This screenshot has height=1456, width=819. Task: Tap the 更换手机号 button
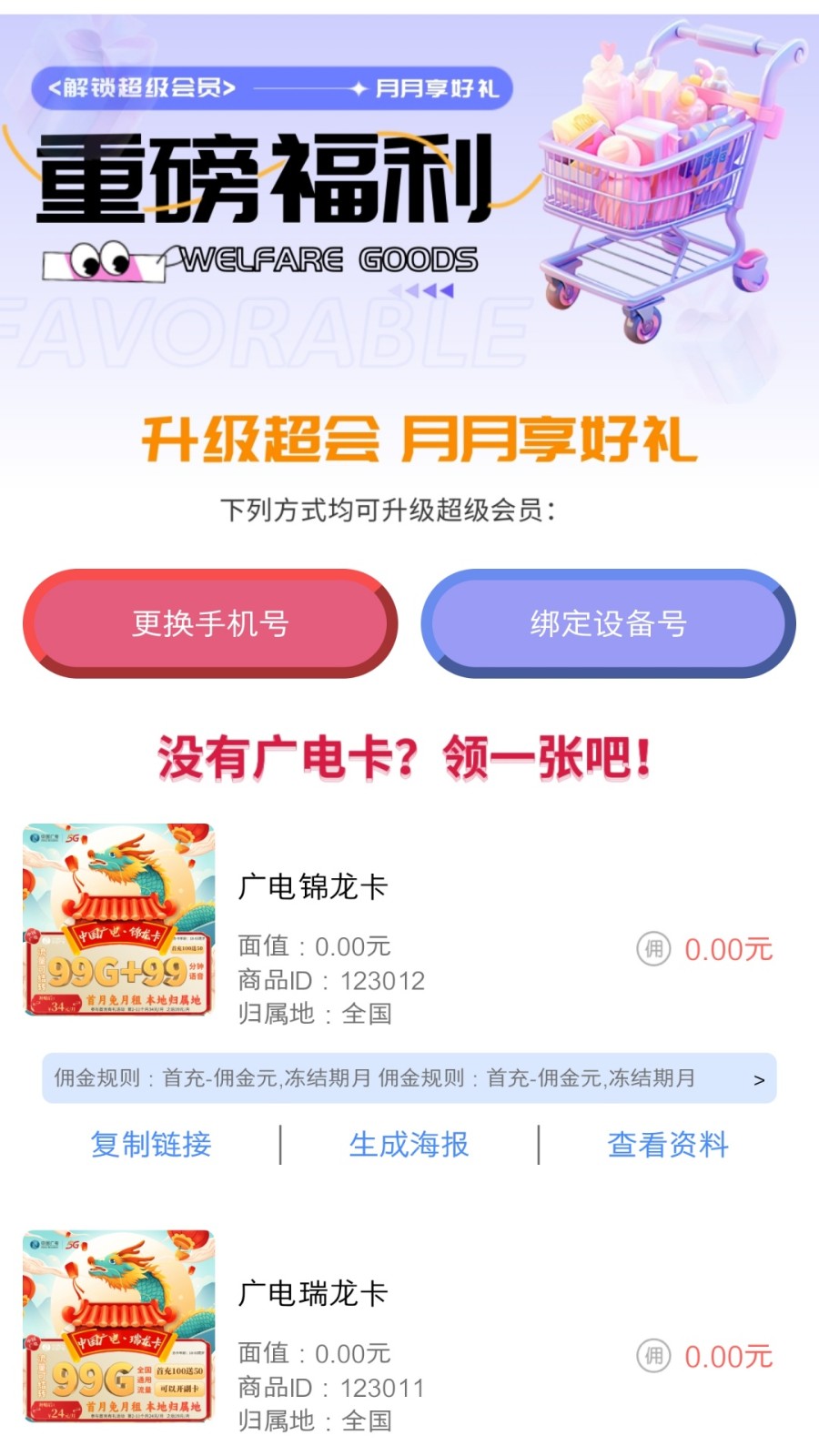coord(210,623)
